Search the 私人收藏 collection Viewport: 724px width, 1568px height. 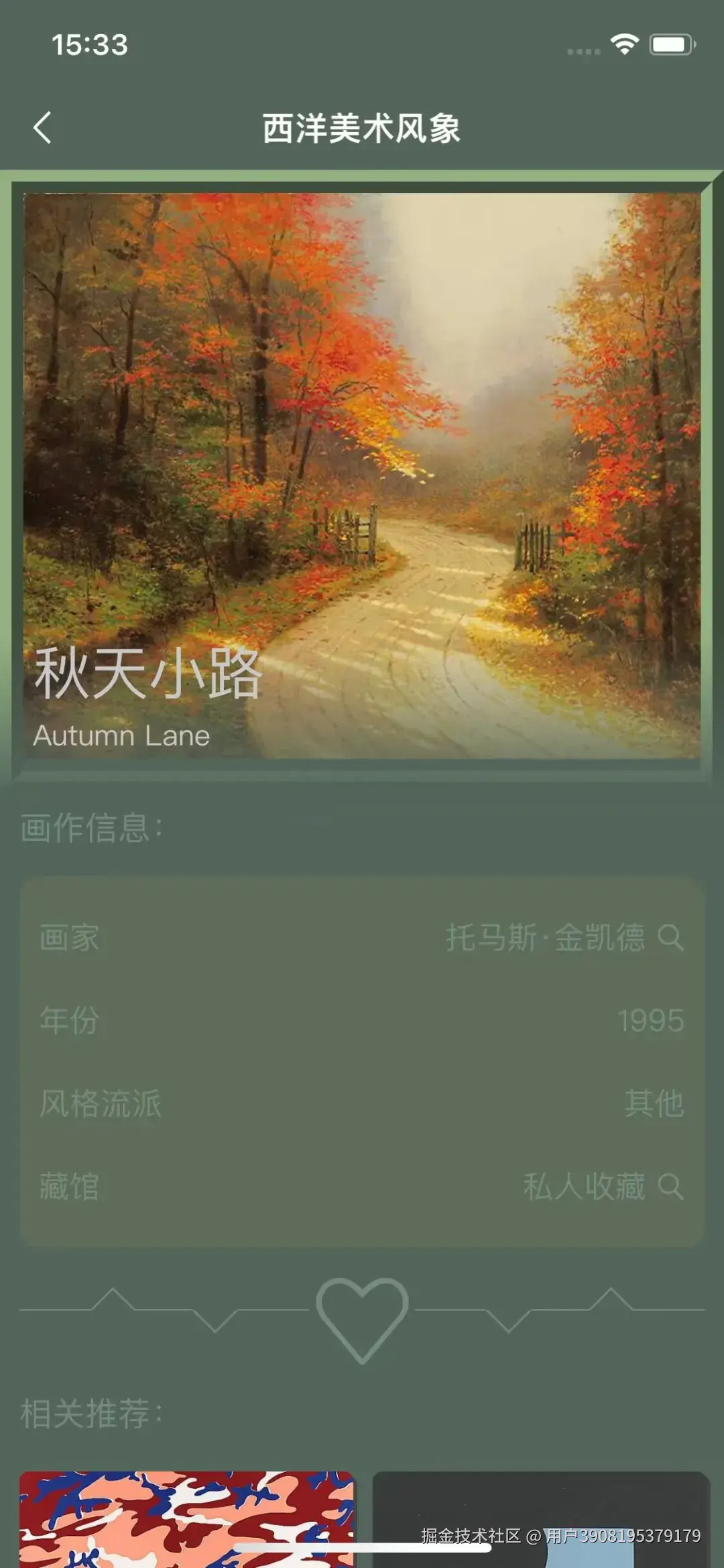pyautogui.click(x=670, y=1186)
